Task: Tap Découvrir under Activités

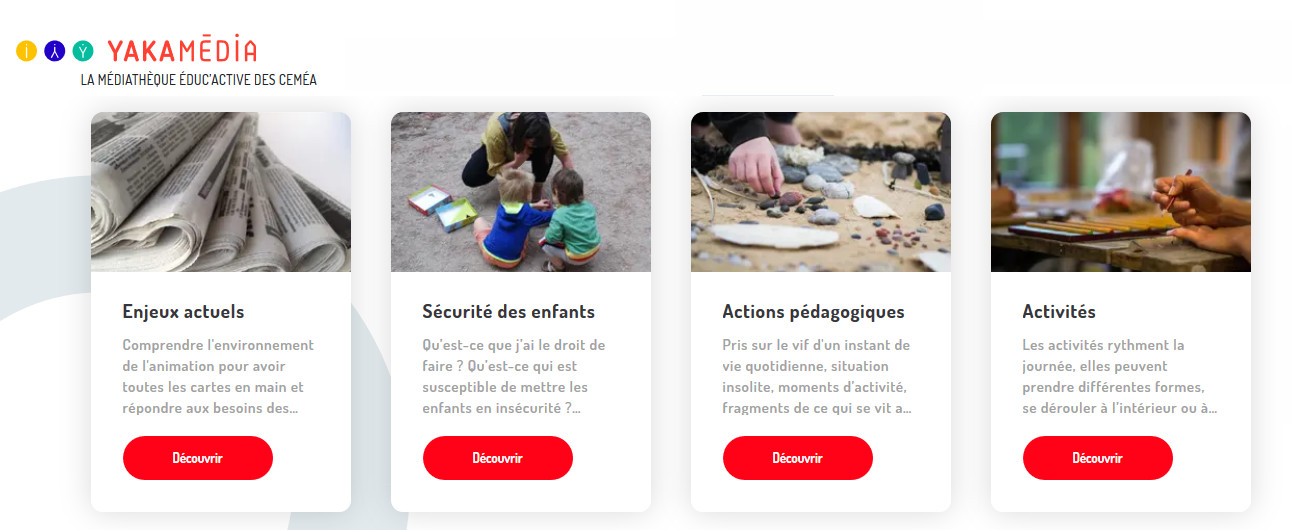Action: 1098,458
